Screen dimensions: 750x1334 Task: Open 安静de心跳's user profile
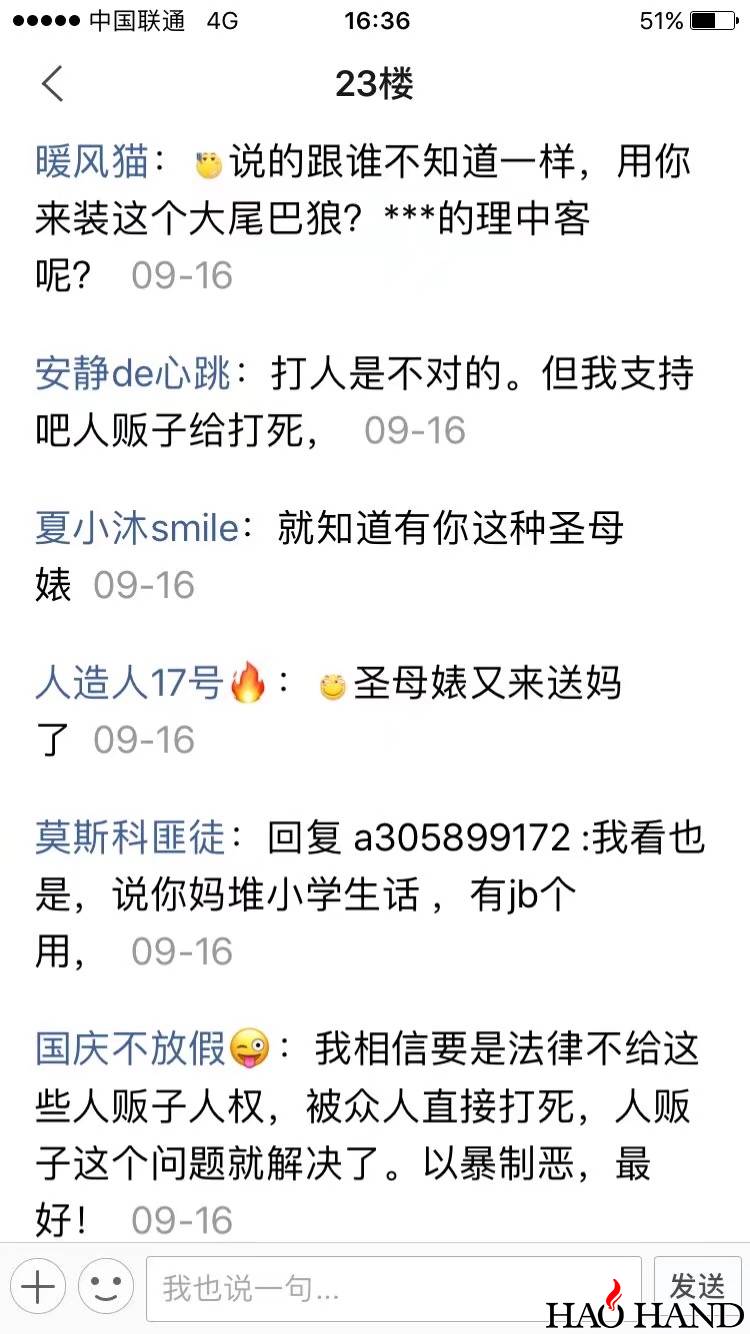(x=132, y=375)
